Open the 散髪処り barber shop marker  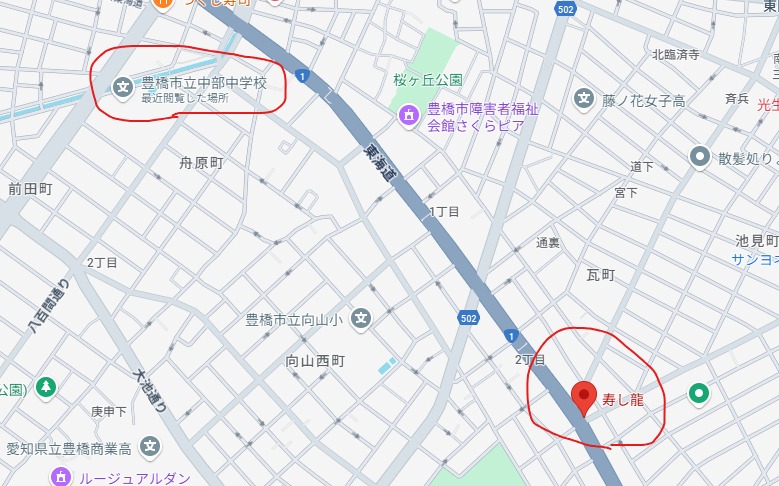701,156
